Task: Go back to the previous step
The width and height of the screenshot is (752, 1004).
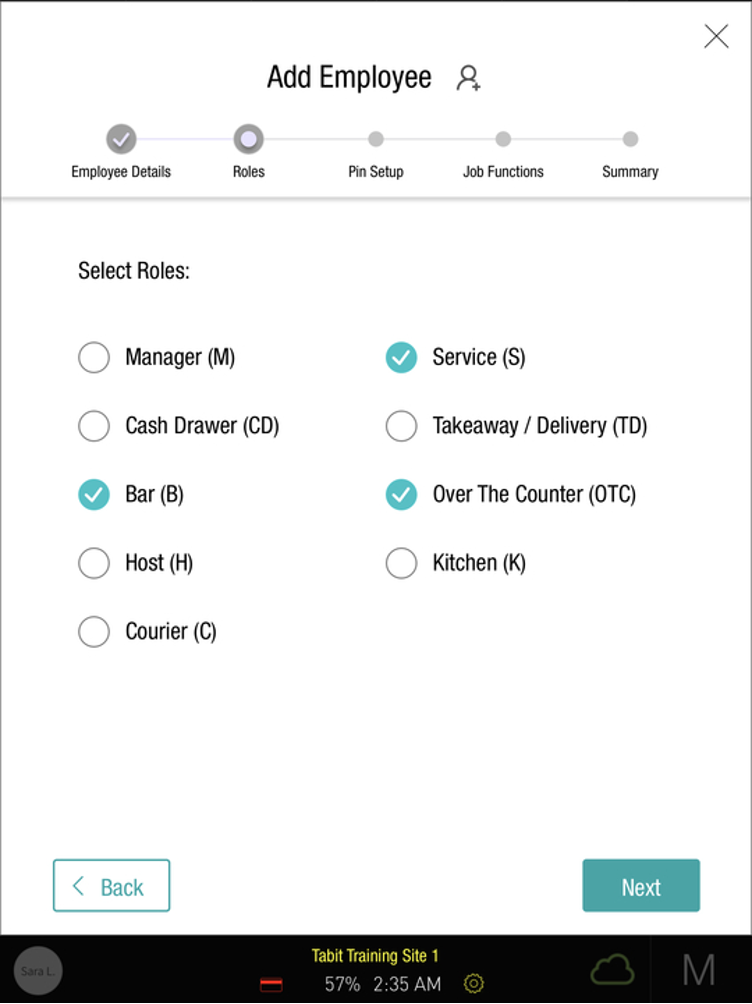Action: pos(111,886)
